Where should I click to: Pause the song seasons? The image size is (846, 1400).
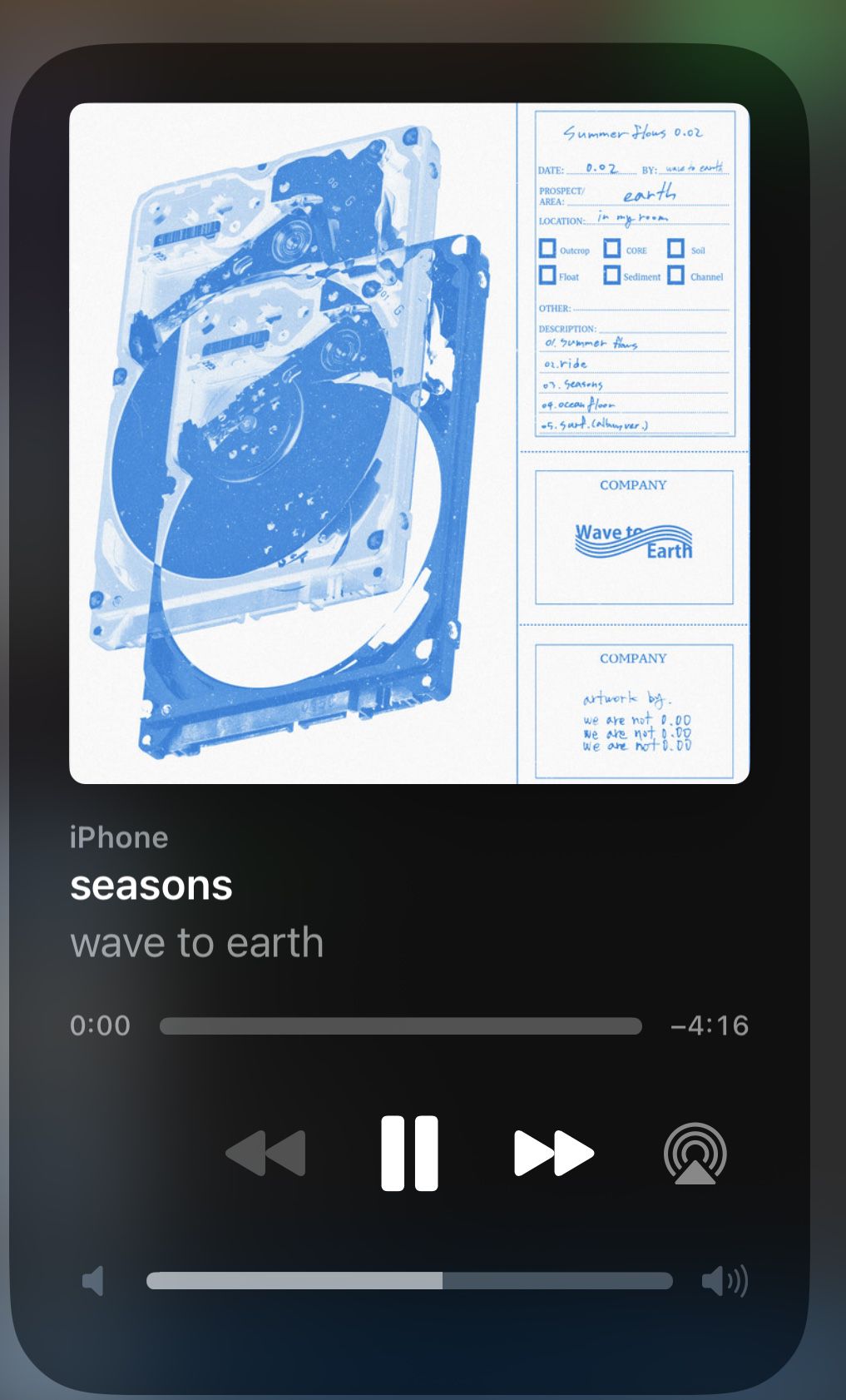[409, 1153]
